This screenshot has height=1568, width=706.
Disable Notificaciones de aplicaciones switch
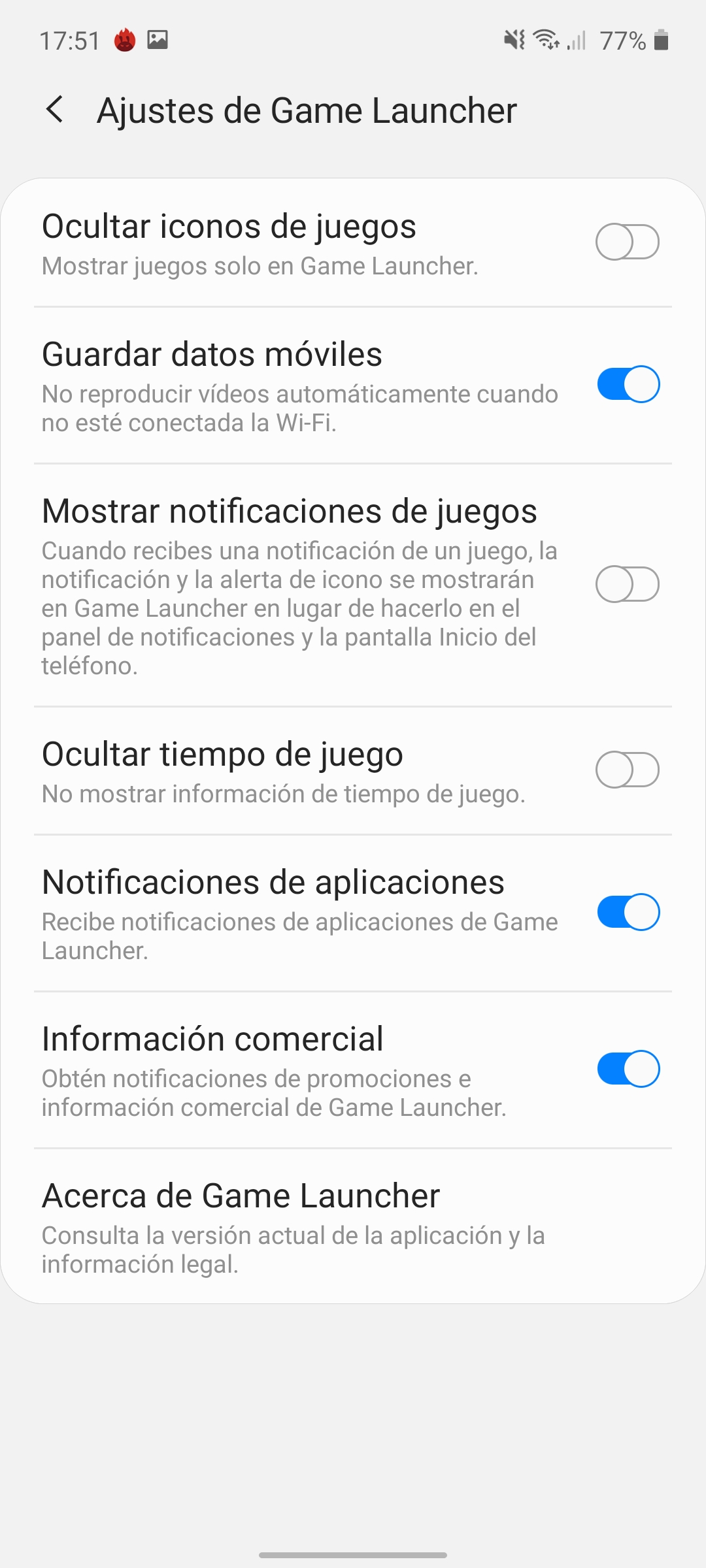pyautogui.click(x=628, y=912)
